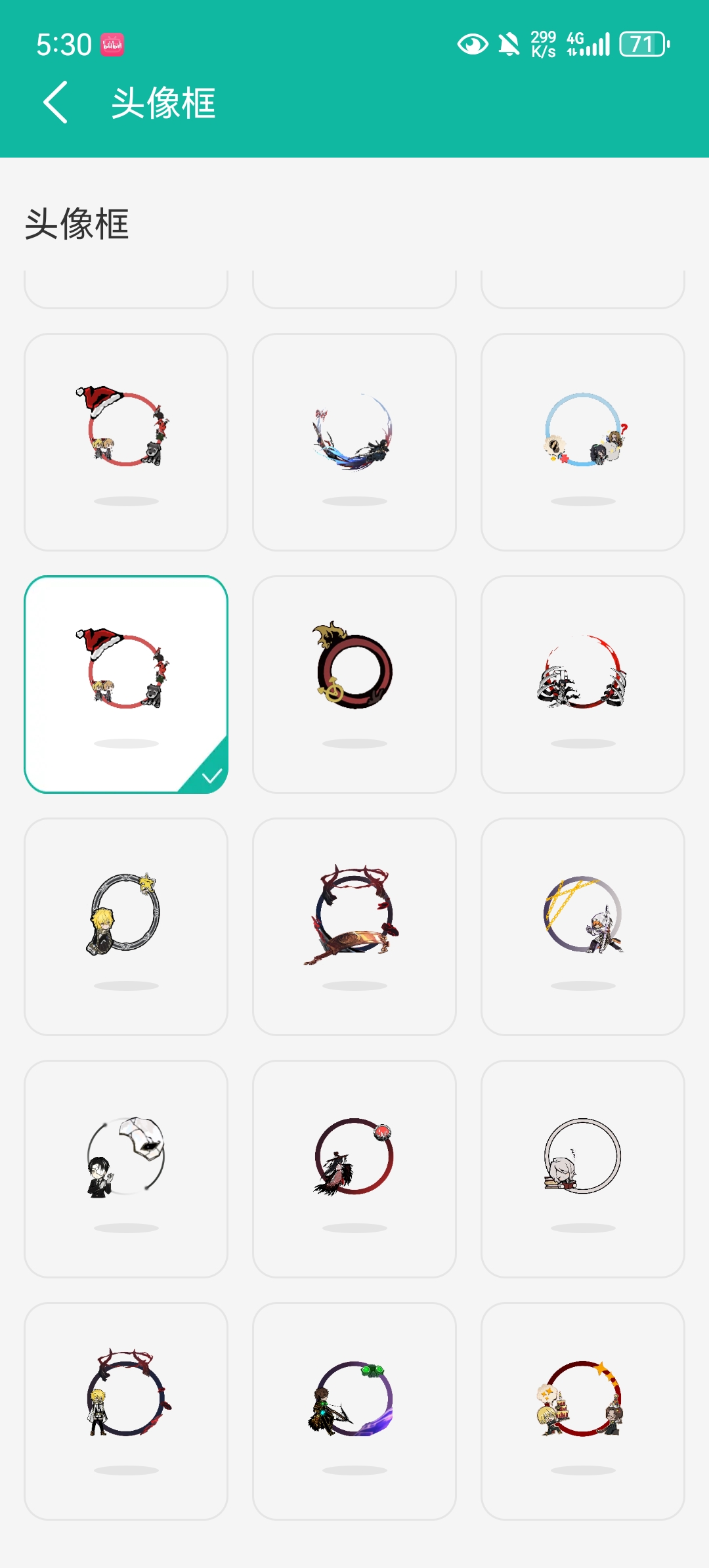
Task: Choose the gold chain white-haired fighter frame
Action: tap(583, 926)
